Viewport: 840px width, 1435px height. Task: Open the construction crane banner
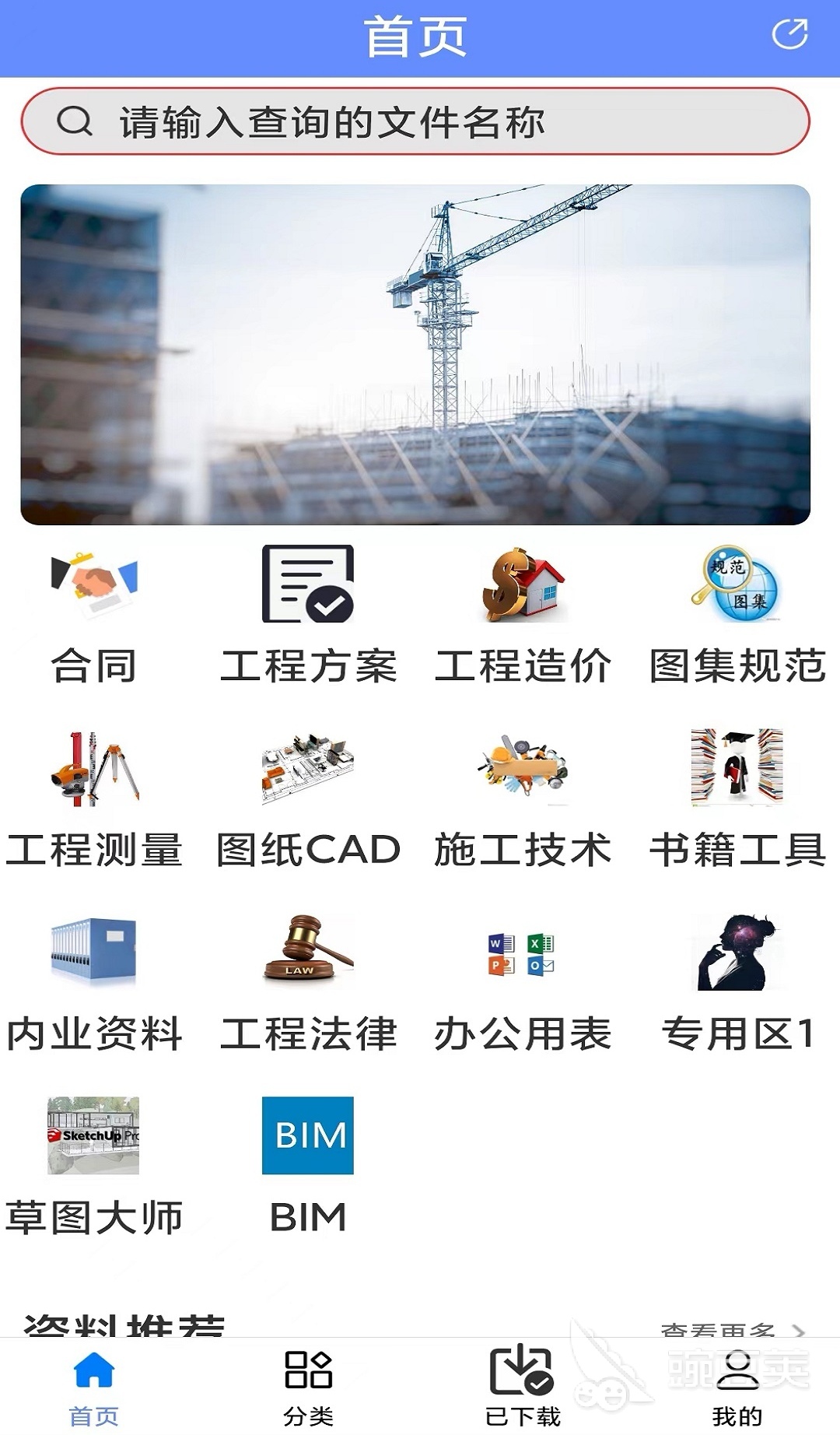coord(415,354)
